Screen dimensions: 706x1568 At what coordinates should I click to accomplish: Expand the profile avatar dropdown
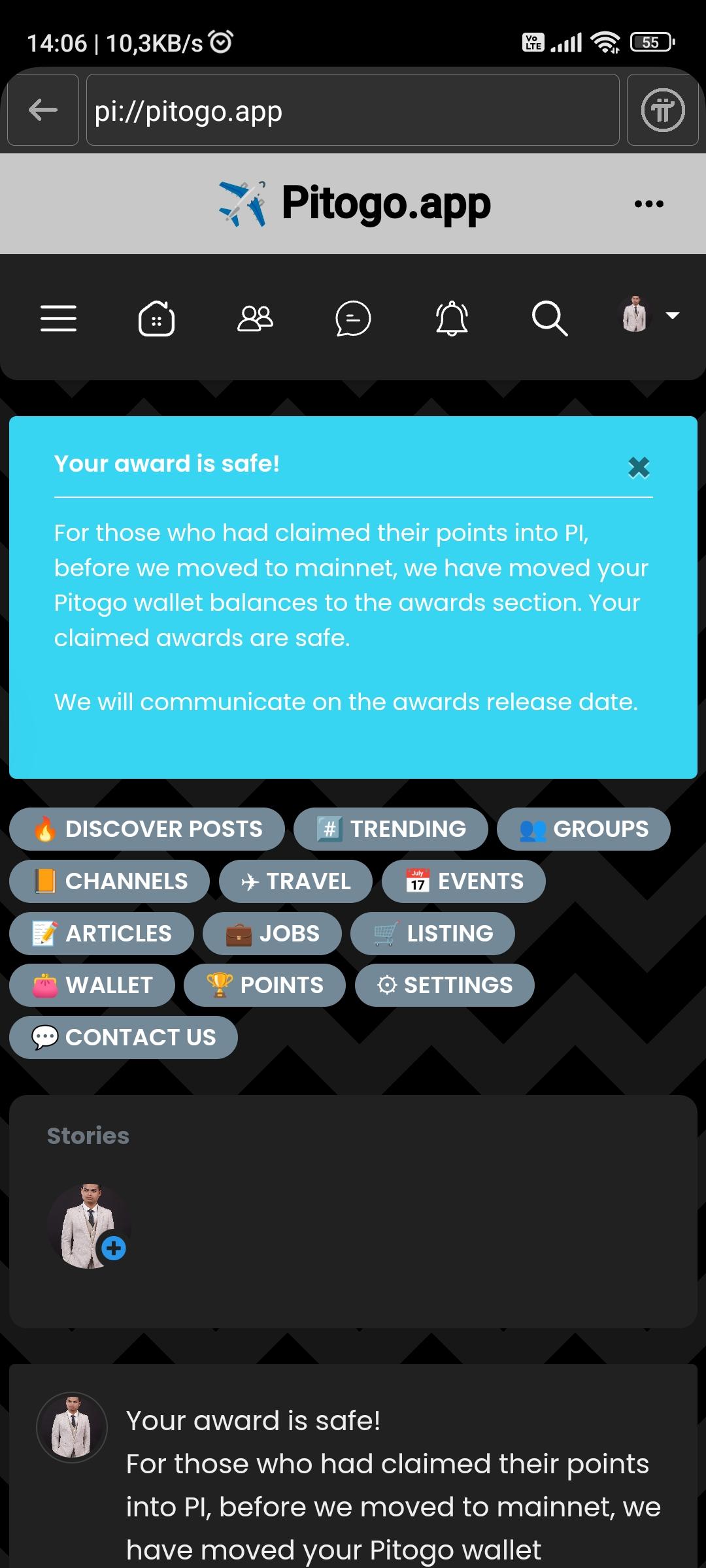[648, 316]
